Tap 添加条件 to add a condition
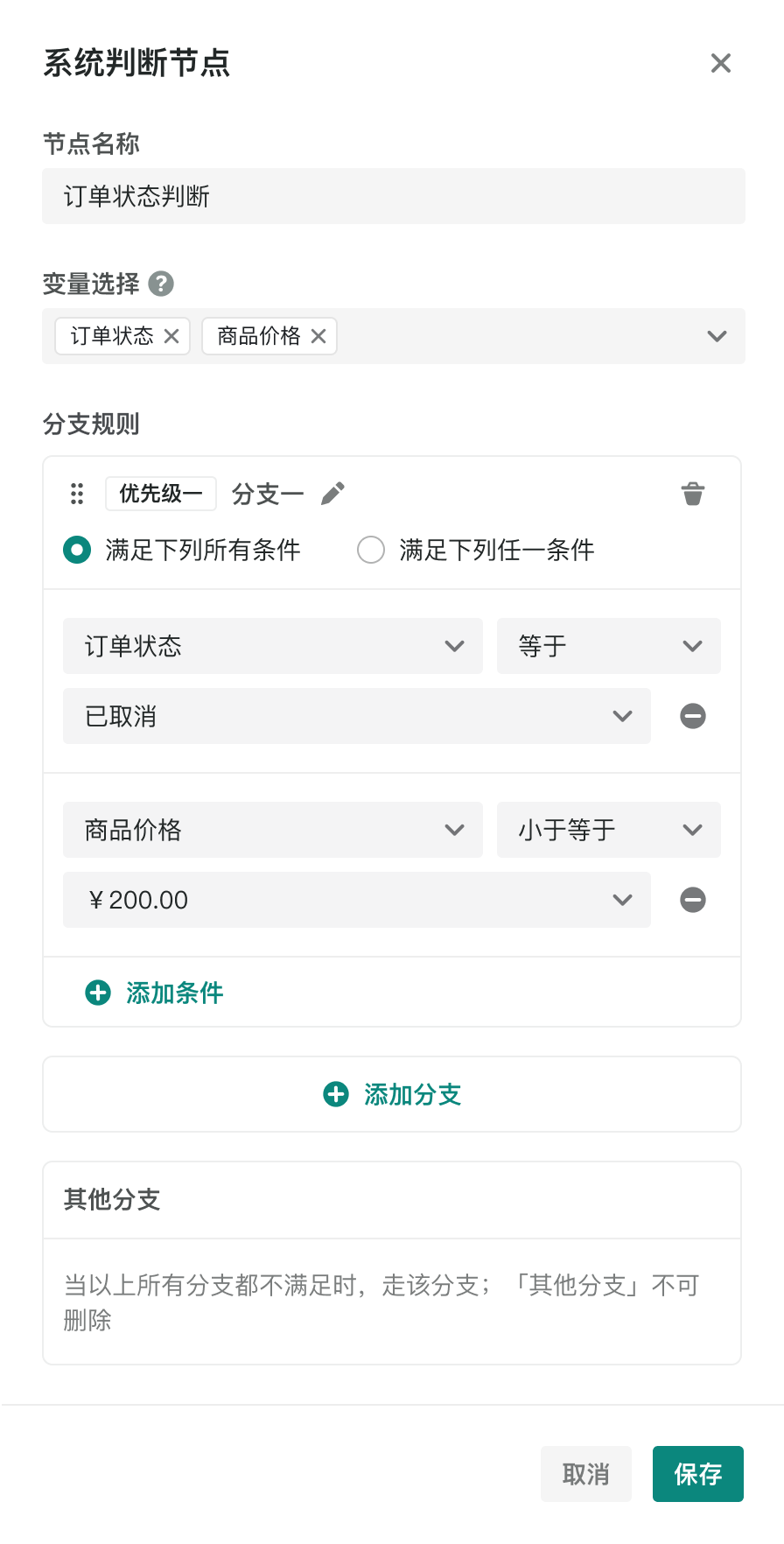 [x=155, y=993]
